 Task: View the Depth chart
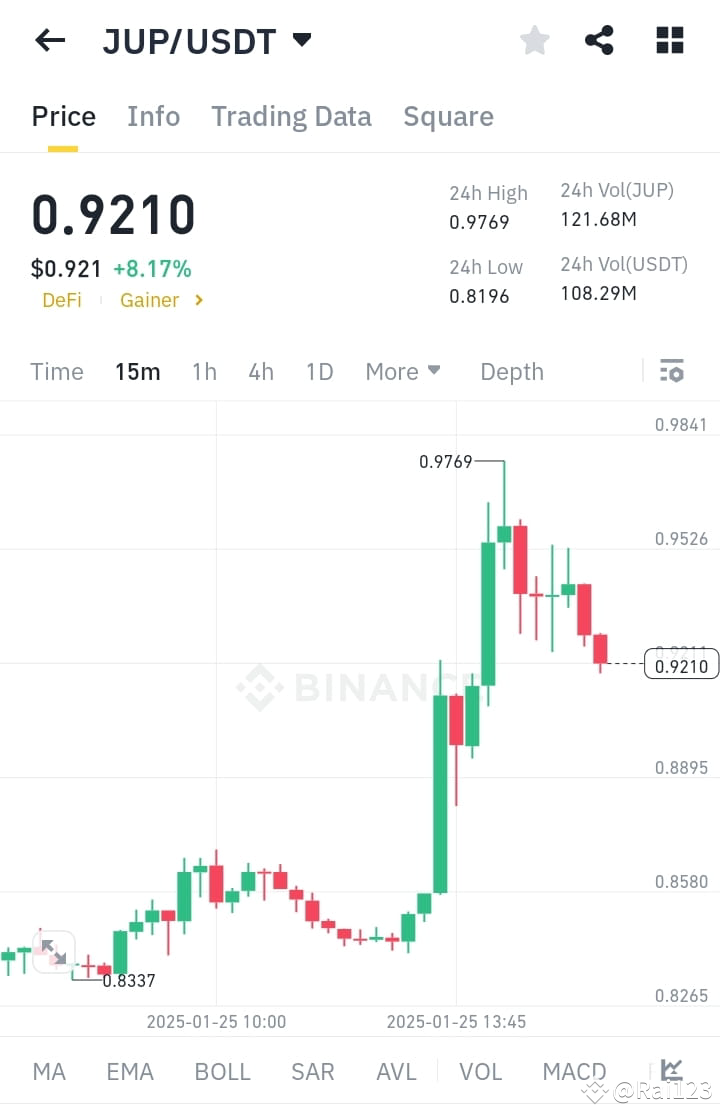point(511,371)
